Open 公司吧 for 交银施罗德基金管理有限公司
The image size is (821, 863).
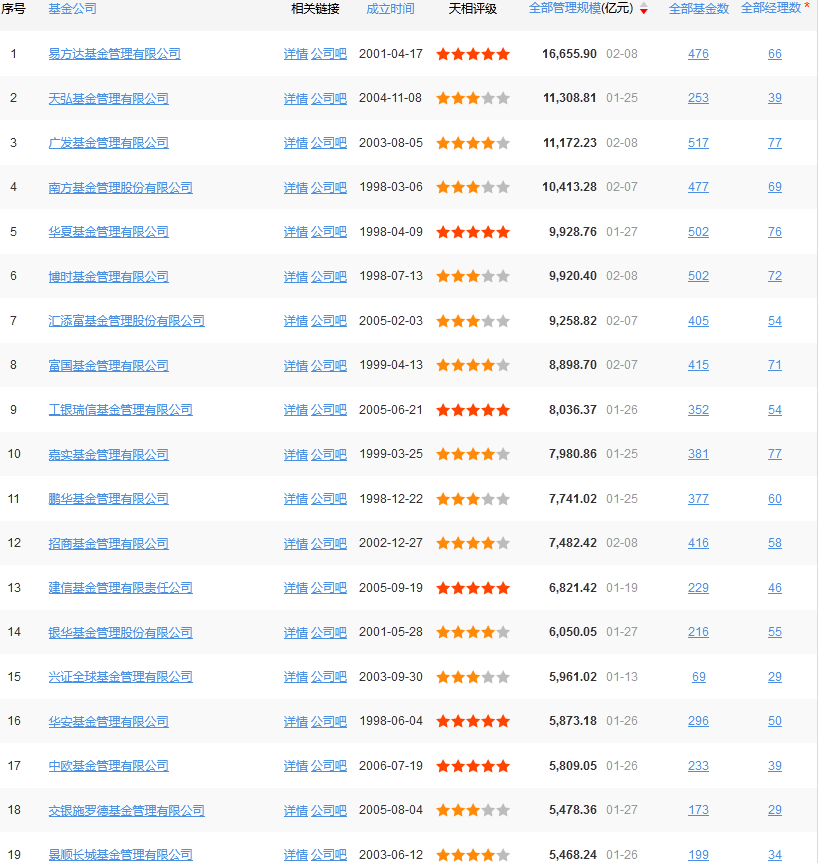point(328,811)
